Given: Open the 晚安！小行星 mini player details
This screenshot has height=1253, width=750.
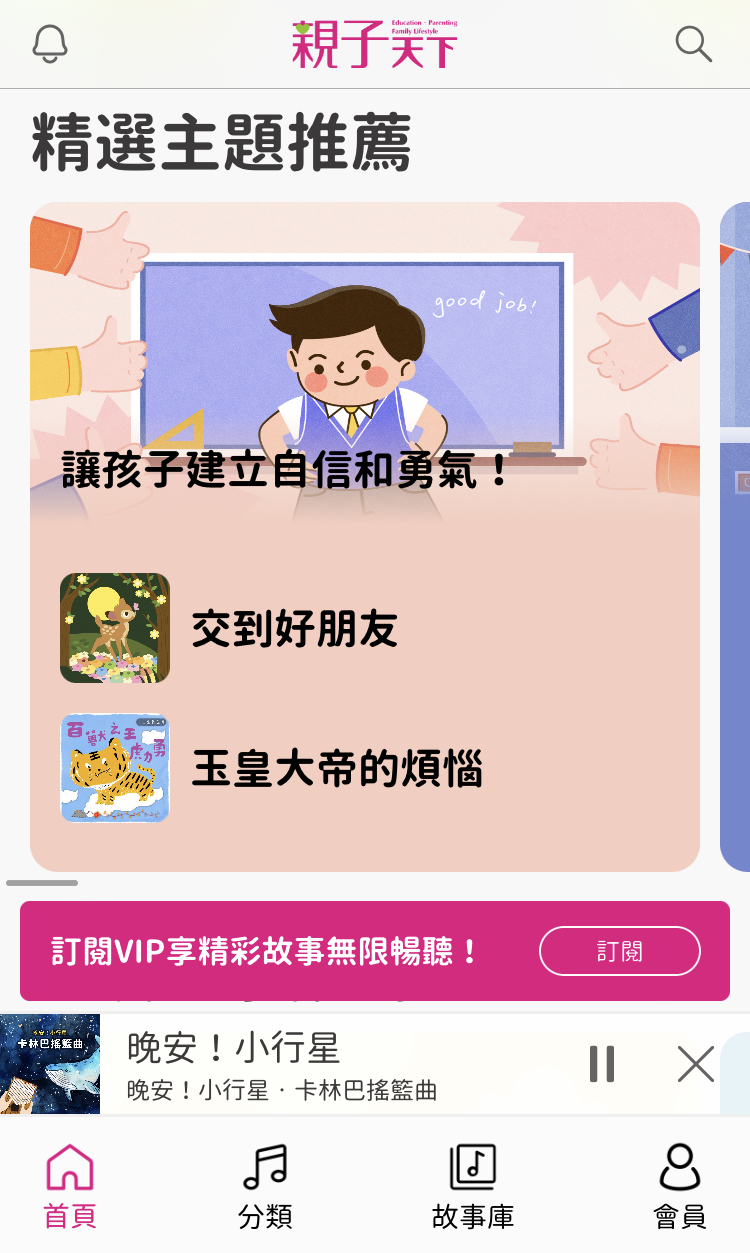Looking at the screenshot, I should click(300, 1066).
